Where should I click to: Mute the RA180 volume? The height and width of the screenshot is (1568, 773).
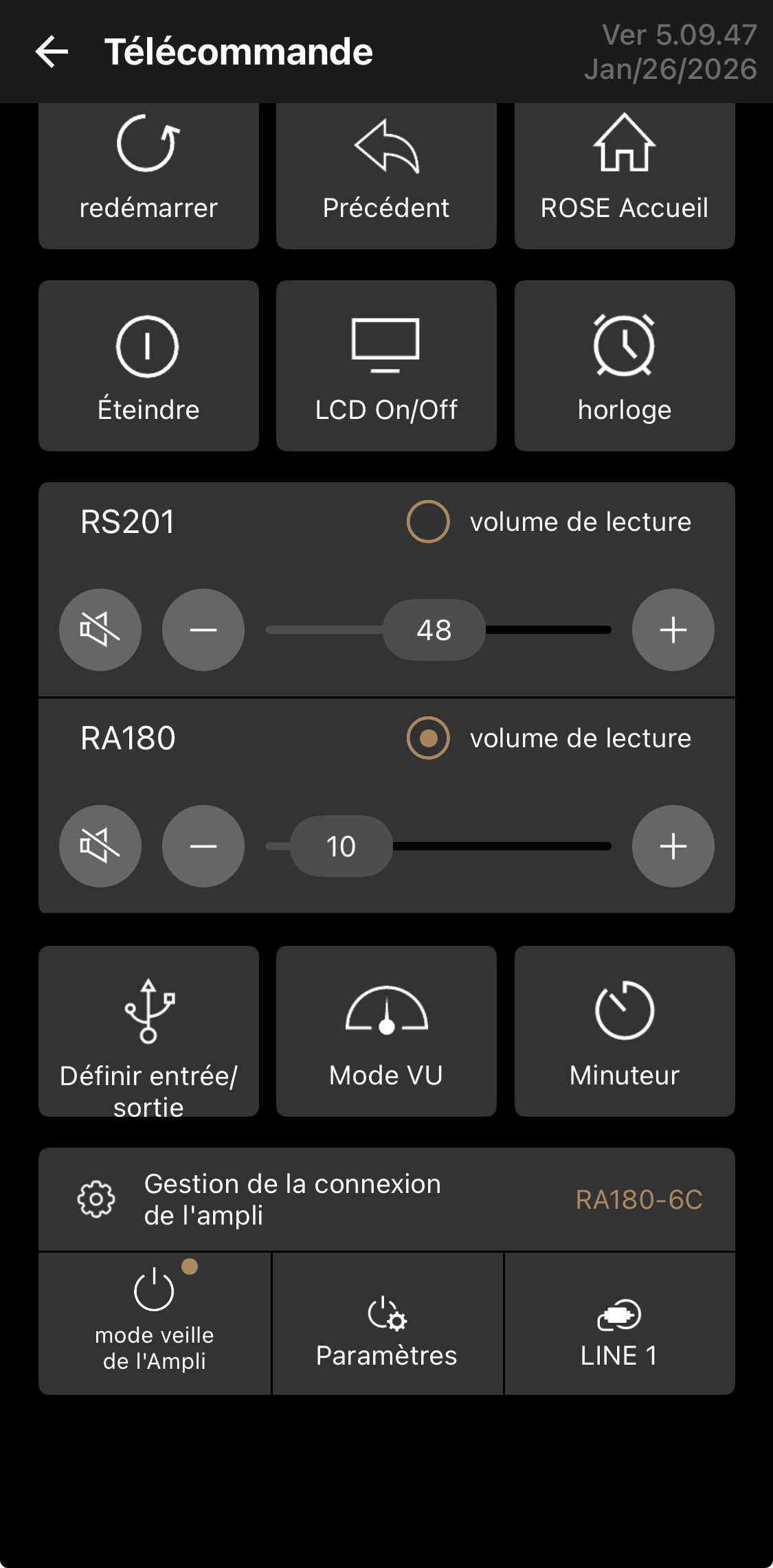click(x=100, y=846)
